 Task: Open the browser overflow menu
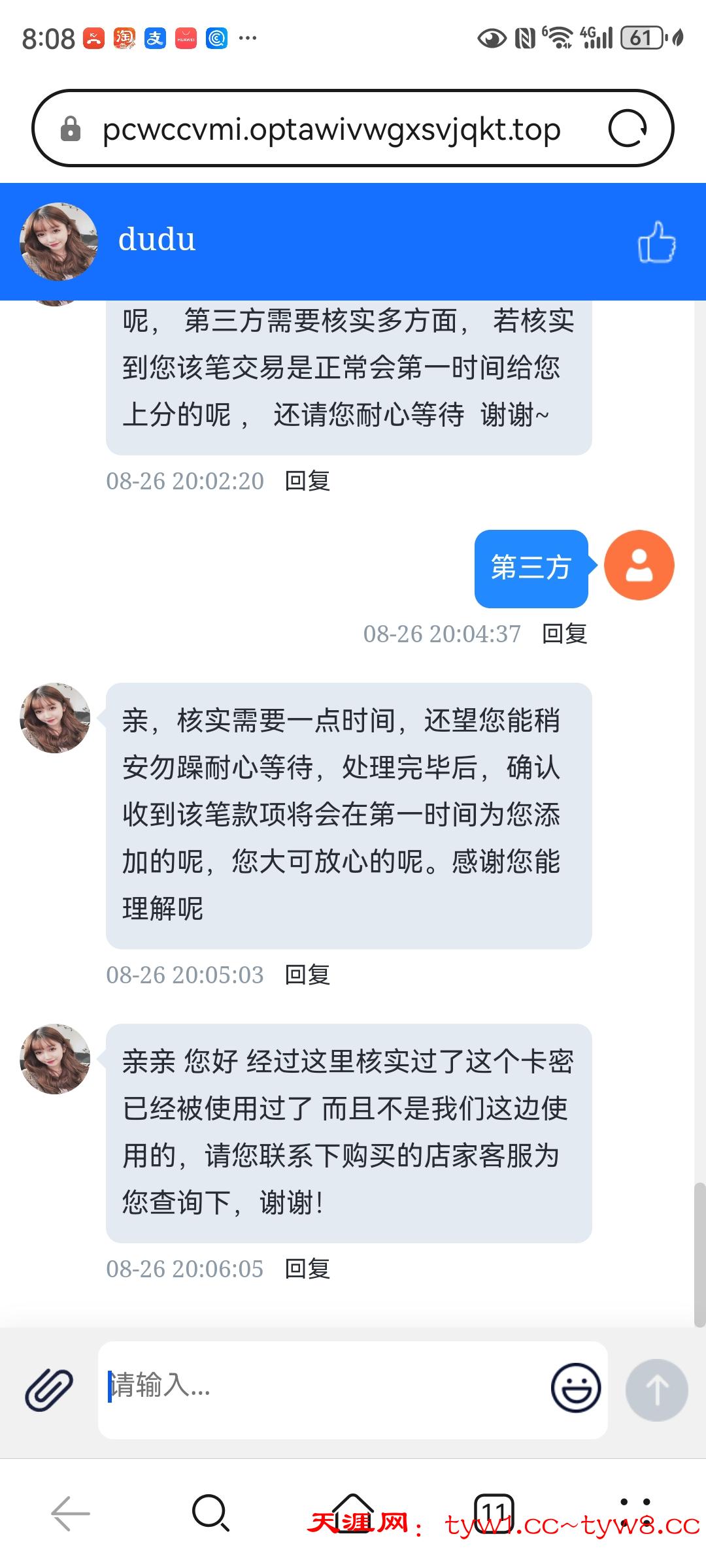click(634, 1513)
